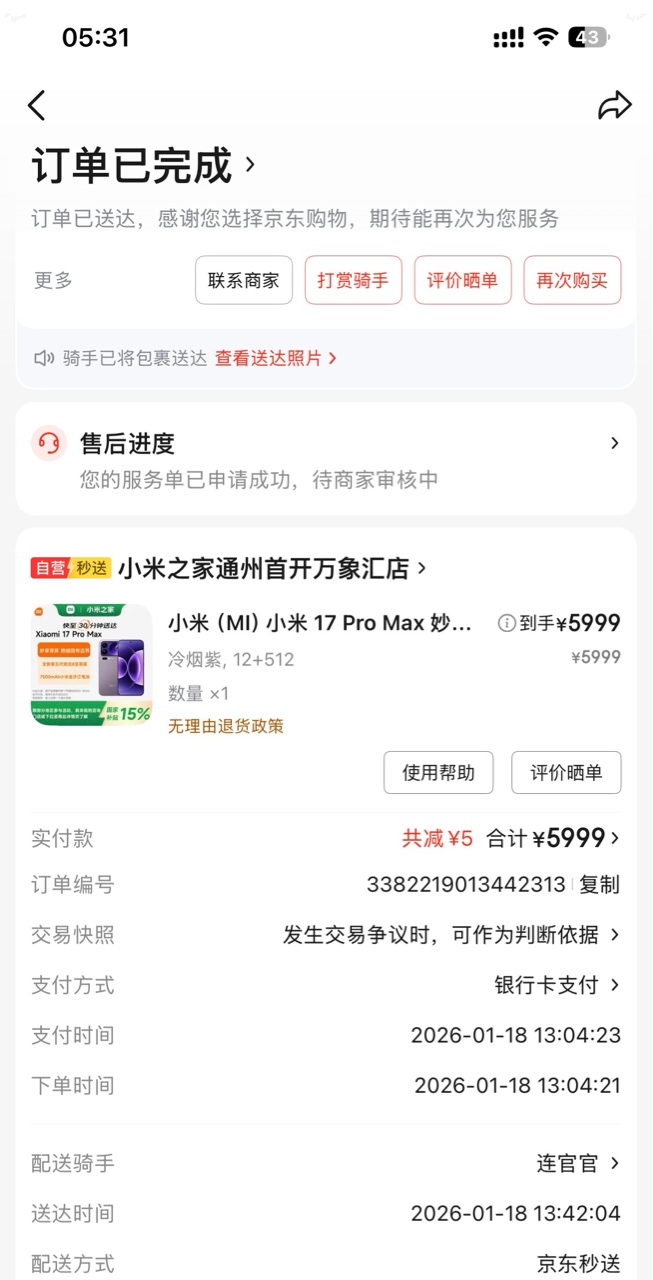The image size is (653, 1280).
Task: Share this order via the arrow icon
Action: click(x=615, y=105)
